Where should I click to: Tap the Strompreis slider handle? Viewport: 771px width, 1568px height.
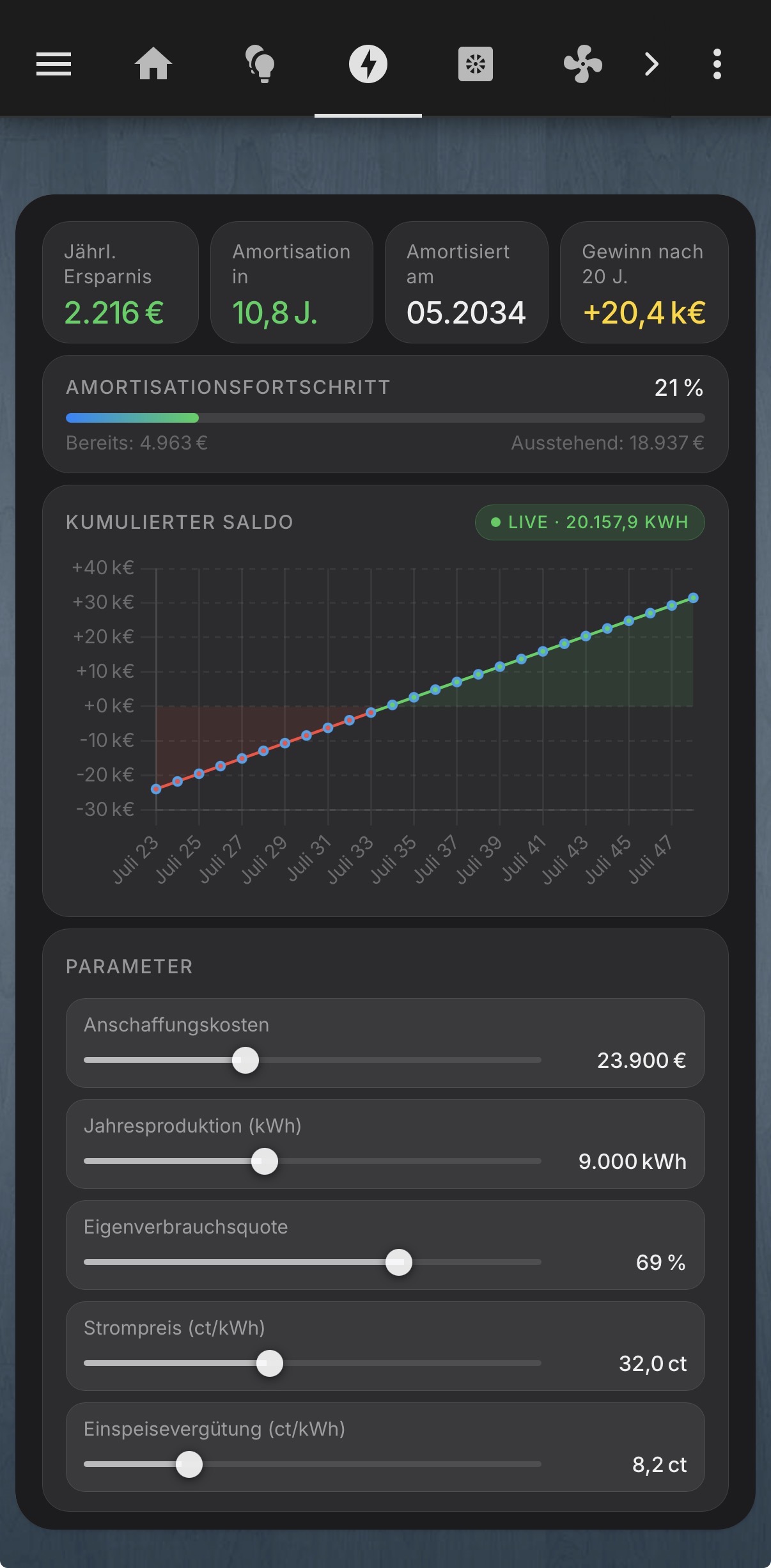[270, 1363]
